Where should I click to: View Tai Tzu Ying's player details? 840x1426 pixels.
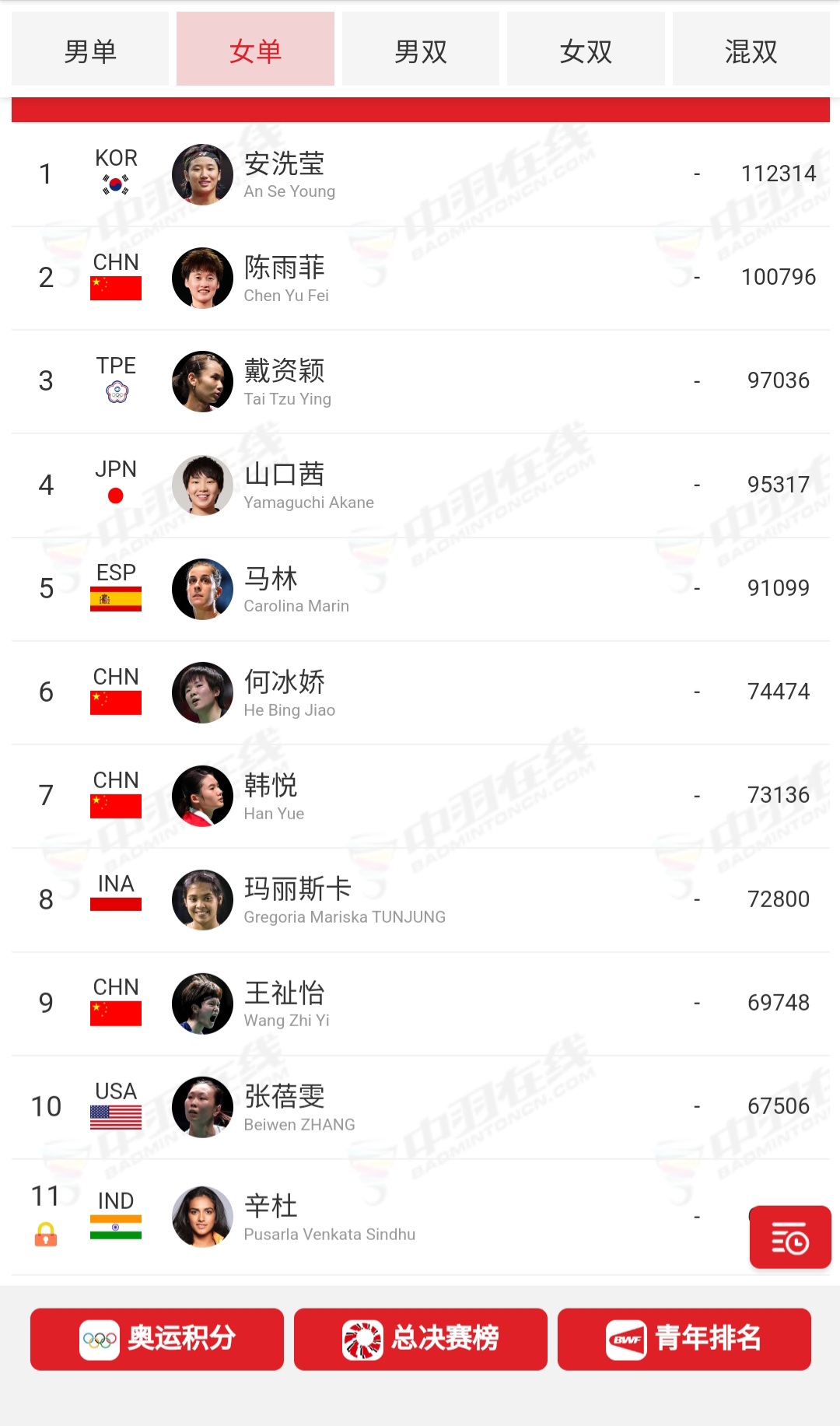coord(420,381)
